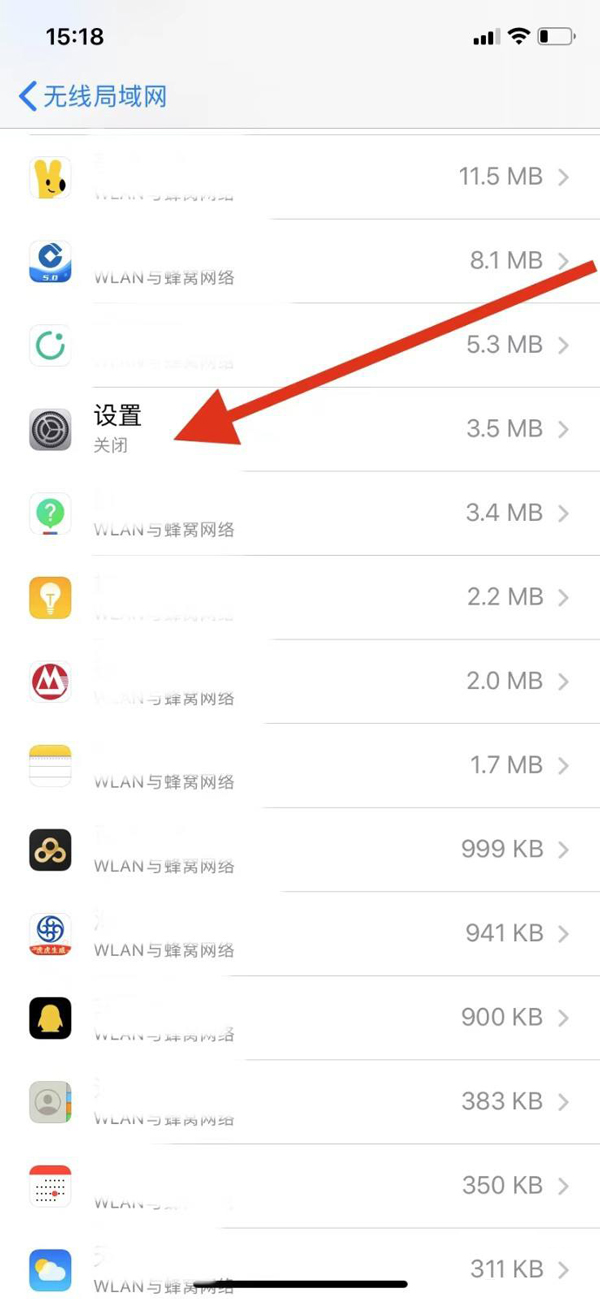This screenshot has width=600, height=1299.
Task: Open the Notes row using 1.7 MB
Action: (x=300, y=765)
